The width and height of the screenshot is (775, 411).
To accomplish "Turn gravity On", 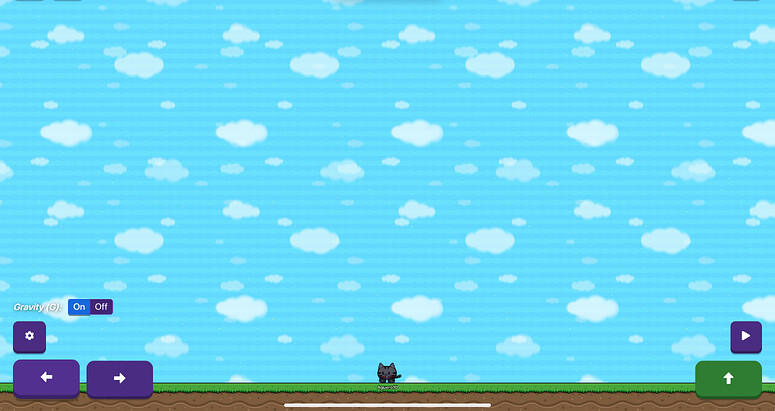I will (x=80, y=307).
